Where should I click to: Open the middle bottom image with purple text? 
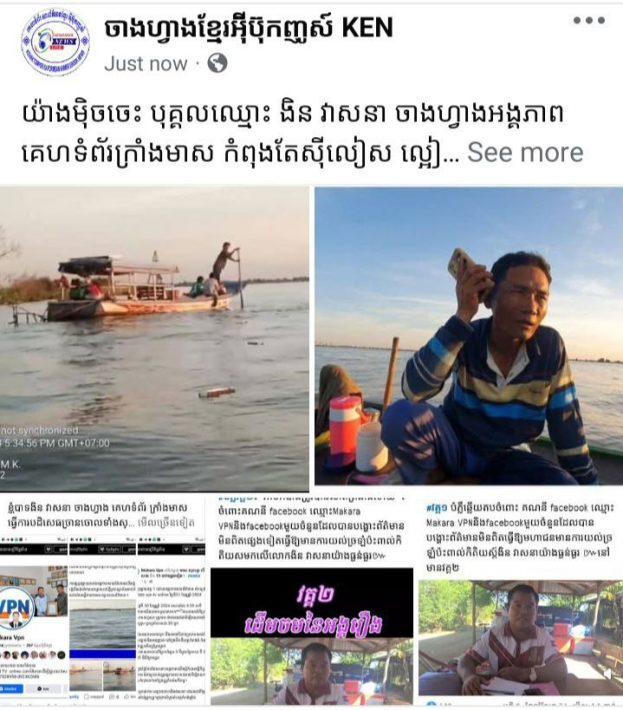coord(311,600)
